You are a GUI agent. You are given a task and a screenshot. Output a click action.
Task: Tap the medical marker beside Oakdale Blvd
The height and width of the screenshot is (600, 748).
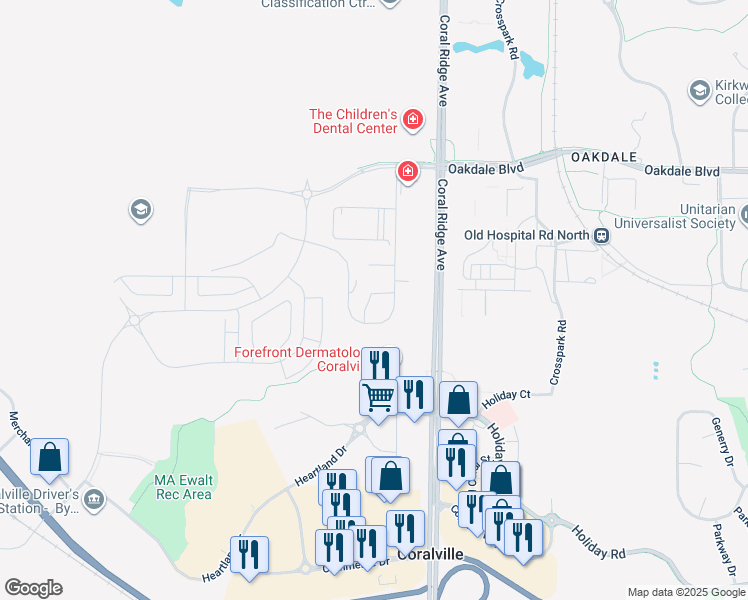(407, 172)
